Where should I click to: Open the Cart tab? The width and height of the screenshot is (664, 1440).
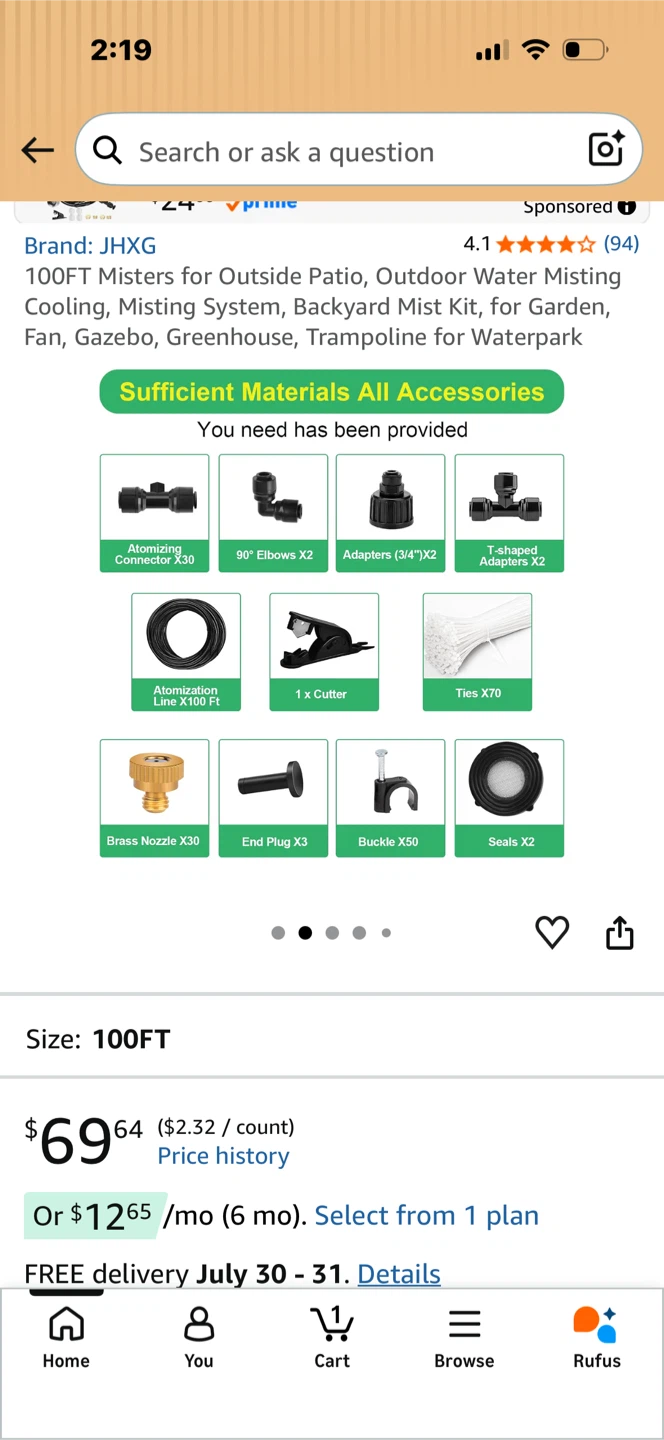332,1339
